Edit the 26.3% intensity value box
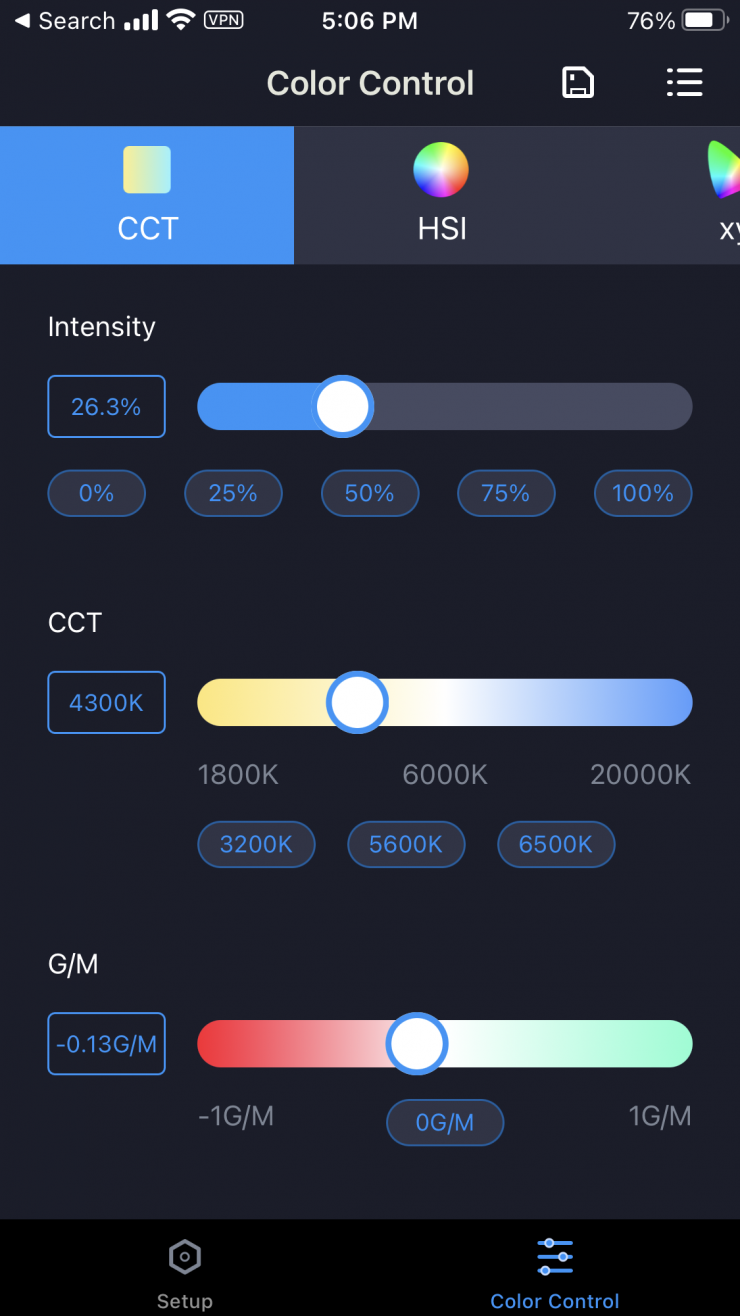This screenshot has height=1316, width=740. click(x=106, y=407)
